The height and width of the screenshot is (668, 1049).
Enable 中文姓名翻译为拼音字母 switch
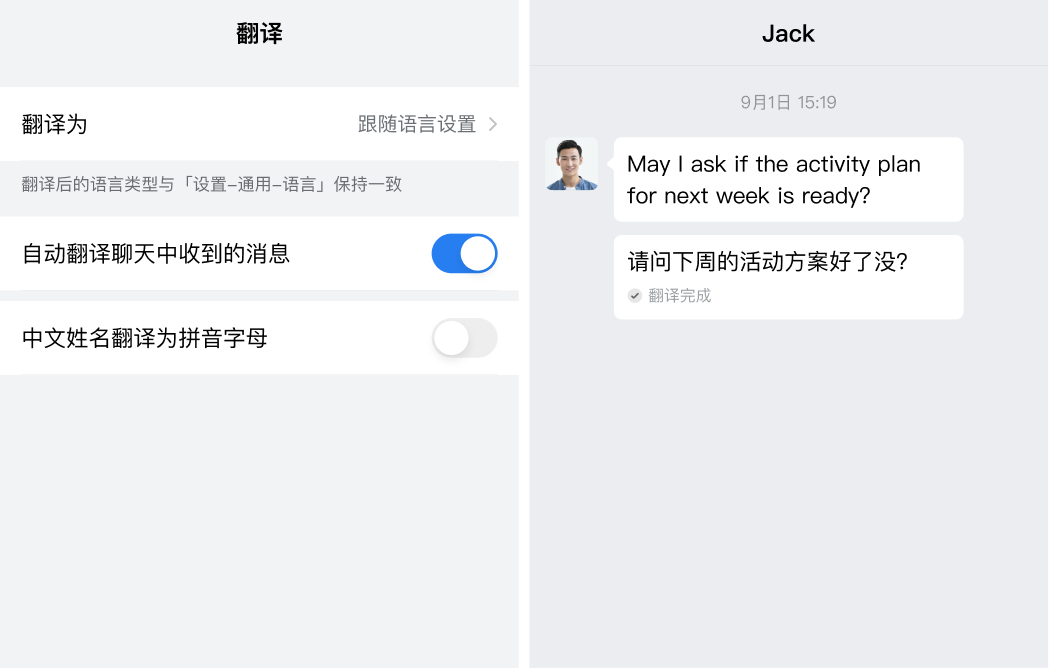[464, 338]
